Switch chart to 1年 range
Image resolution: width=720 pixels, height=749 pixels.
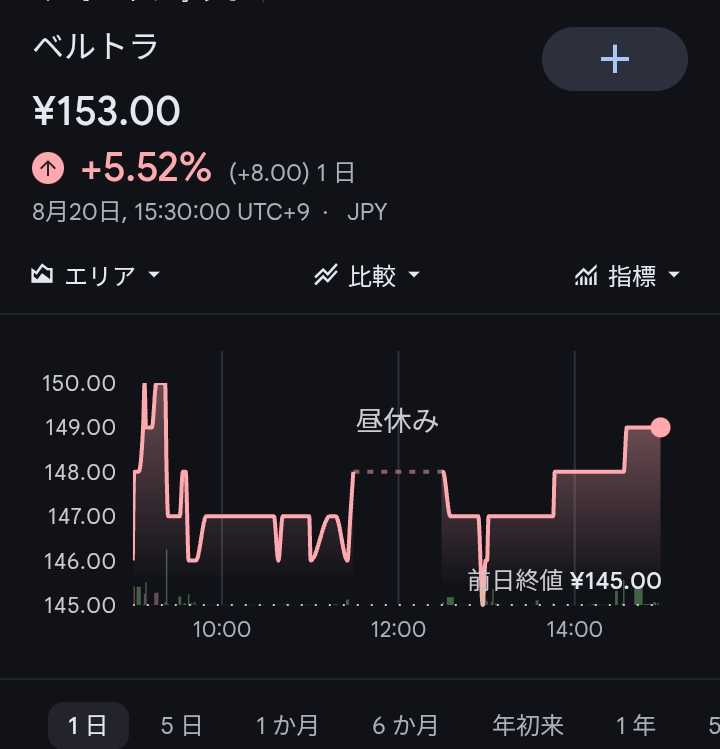coord(635,726)
